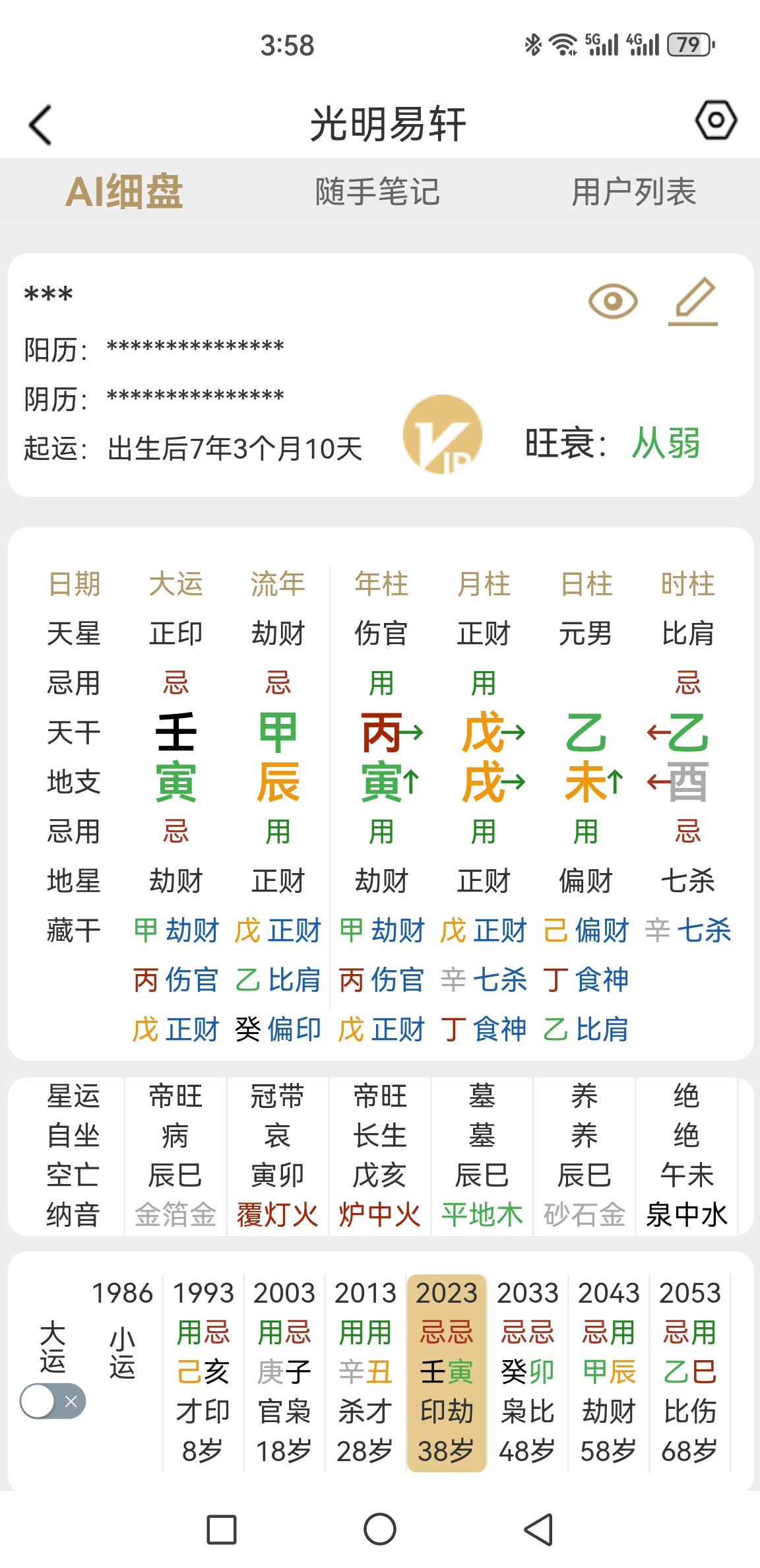Select the AI细盘 tab
This screenshot has width=760, height=1568.
click(124, 192)
